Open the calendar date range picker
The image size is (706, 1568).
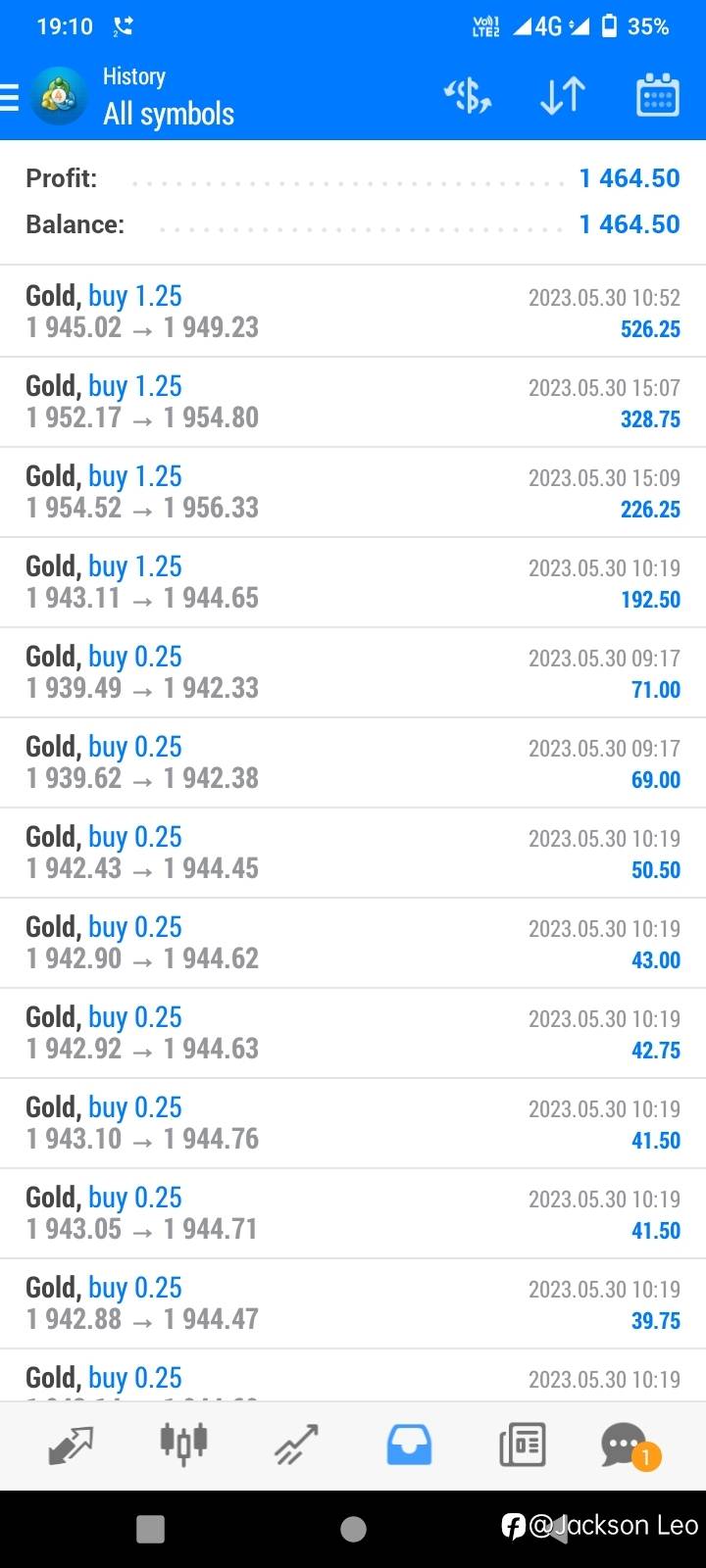pos(657,96)
